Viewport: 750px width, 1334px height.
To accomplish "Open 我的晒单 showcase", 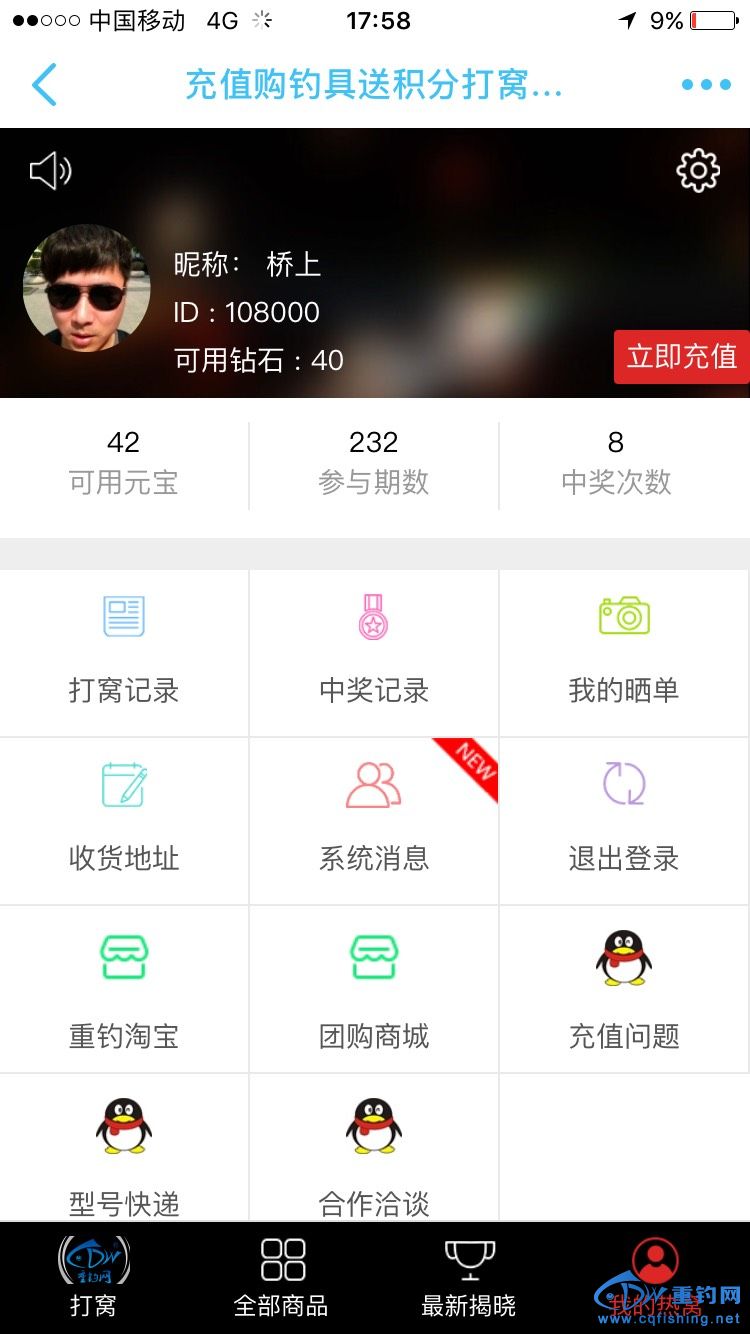I will (624, 652).
